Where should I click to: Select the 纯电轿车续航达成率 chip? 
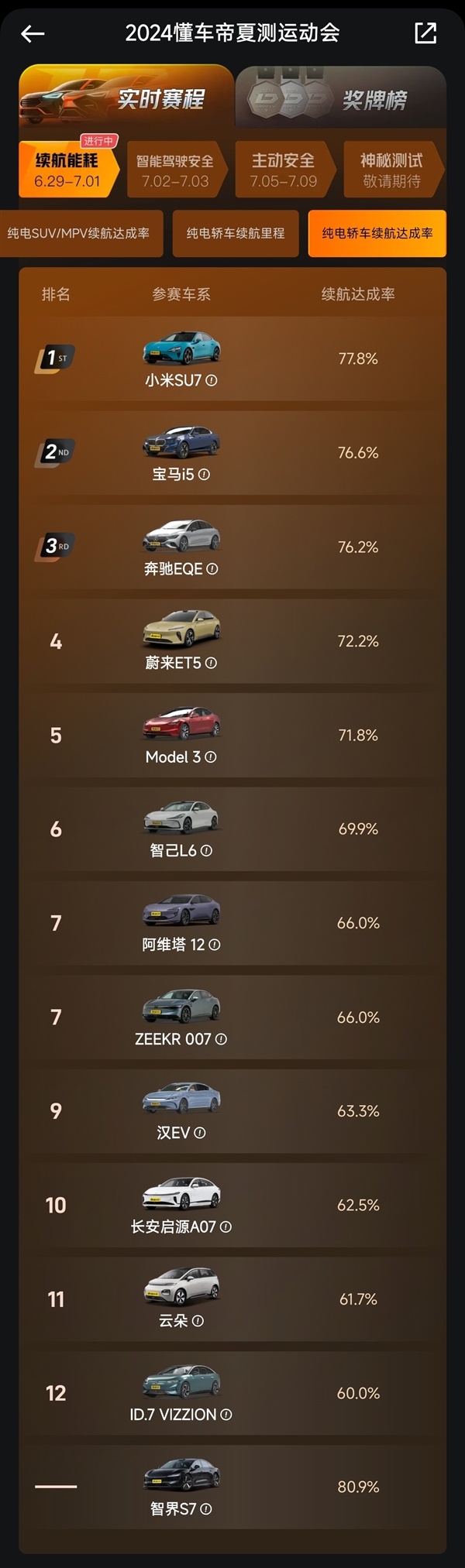pyautogui.click(x=377, y=233)
